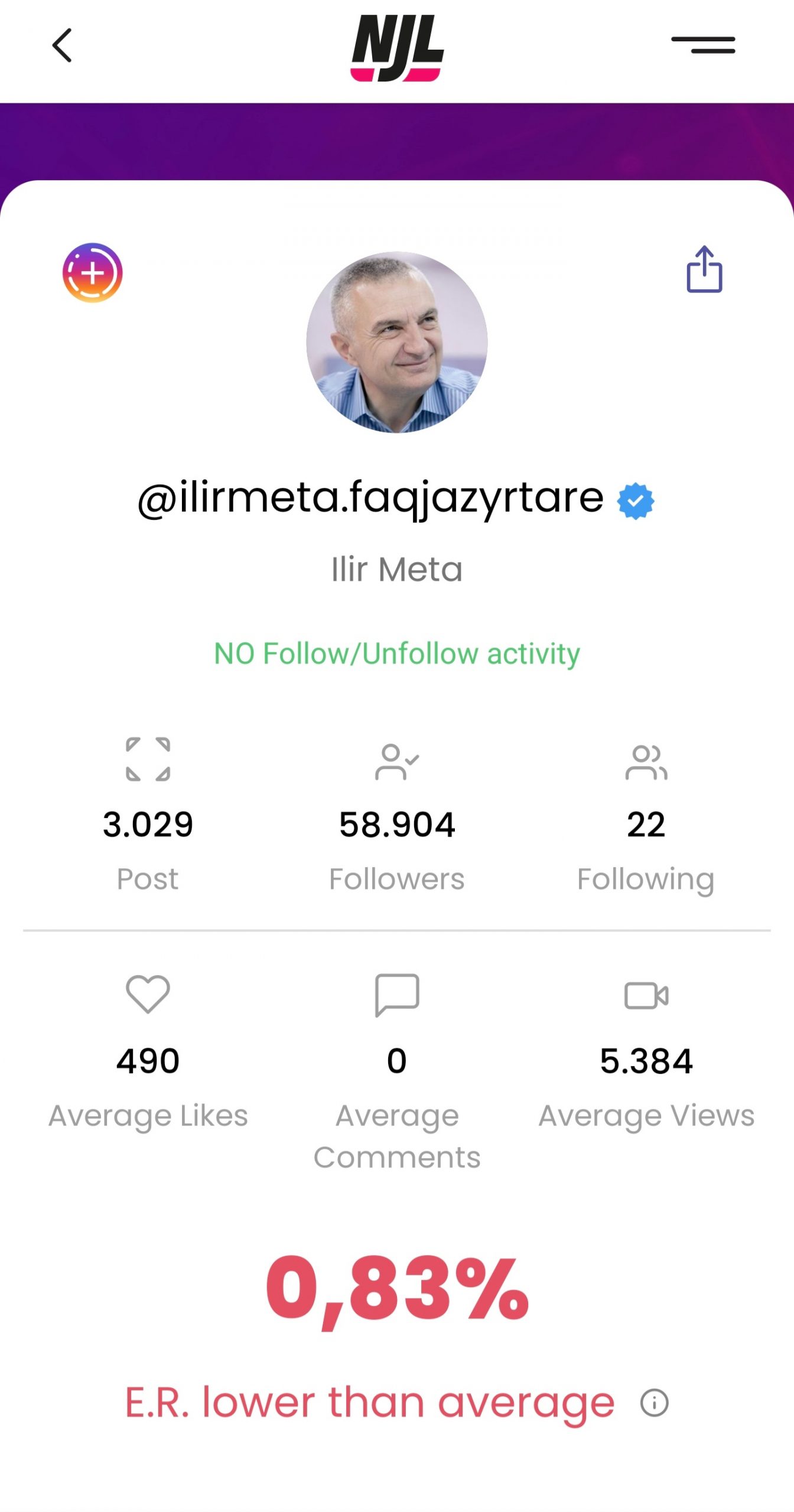794x1512 pixels.
Task: Tap the Instagram story add icon
Action: click(93, 273)
